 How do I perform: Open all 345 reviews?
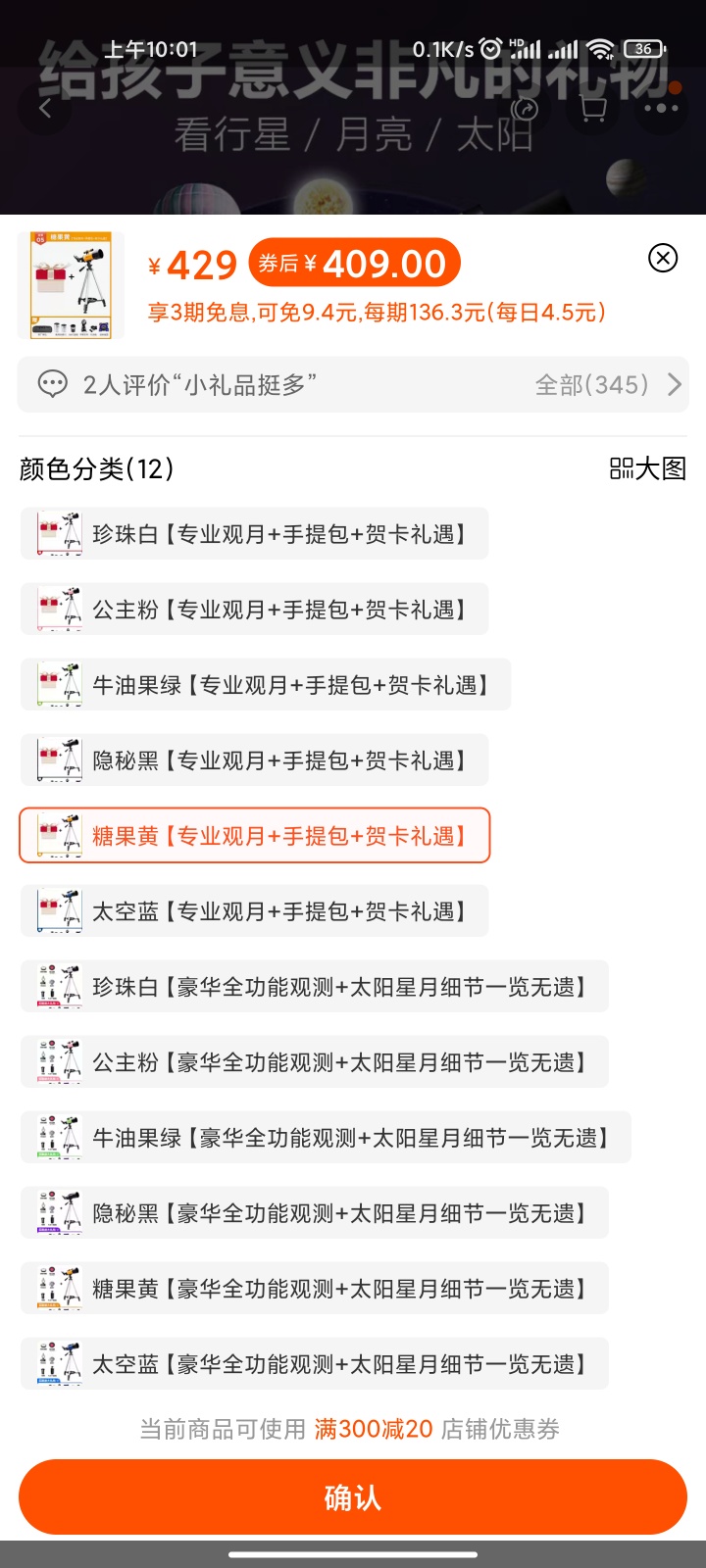coord(608,384)
